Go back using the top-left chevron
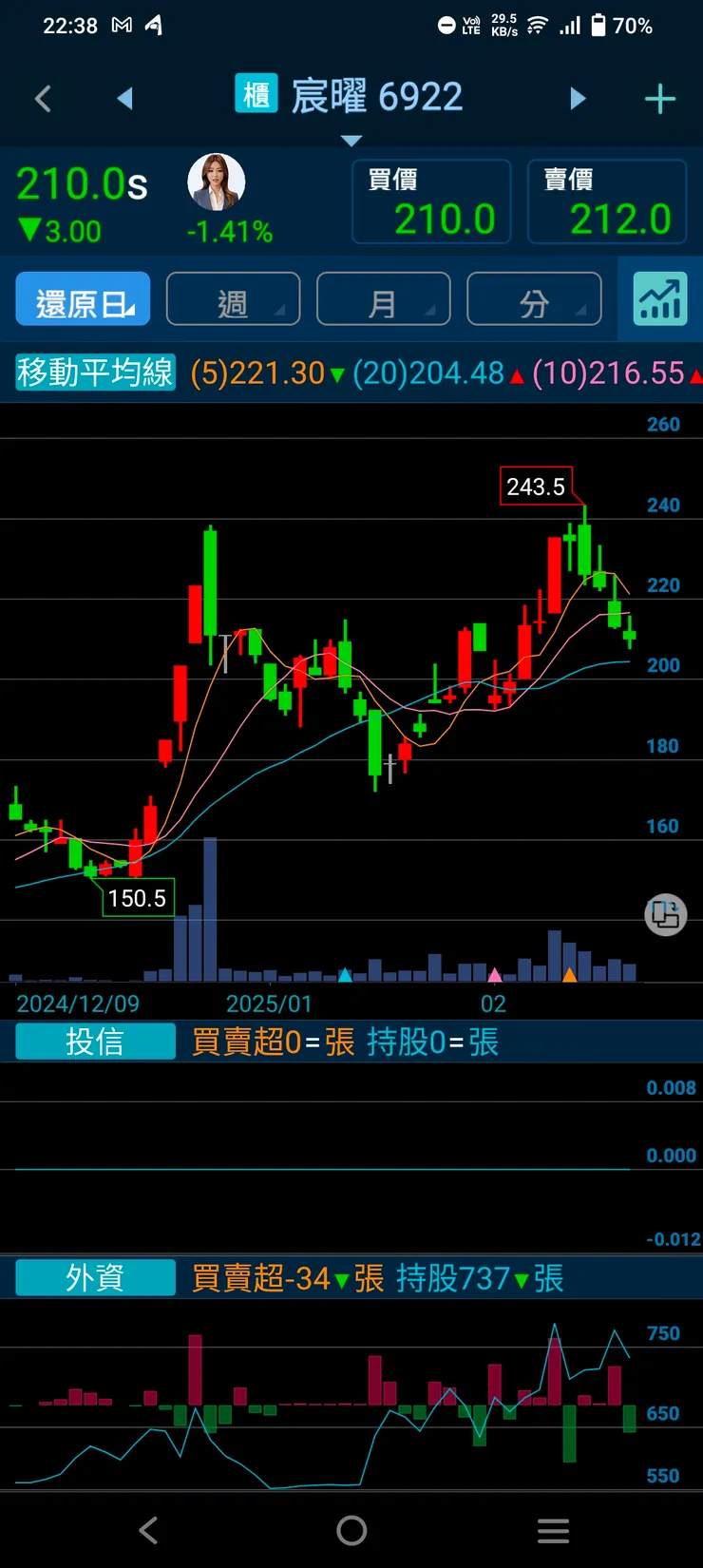 43,99
